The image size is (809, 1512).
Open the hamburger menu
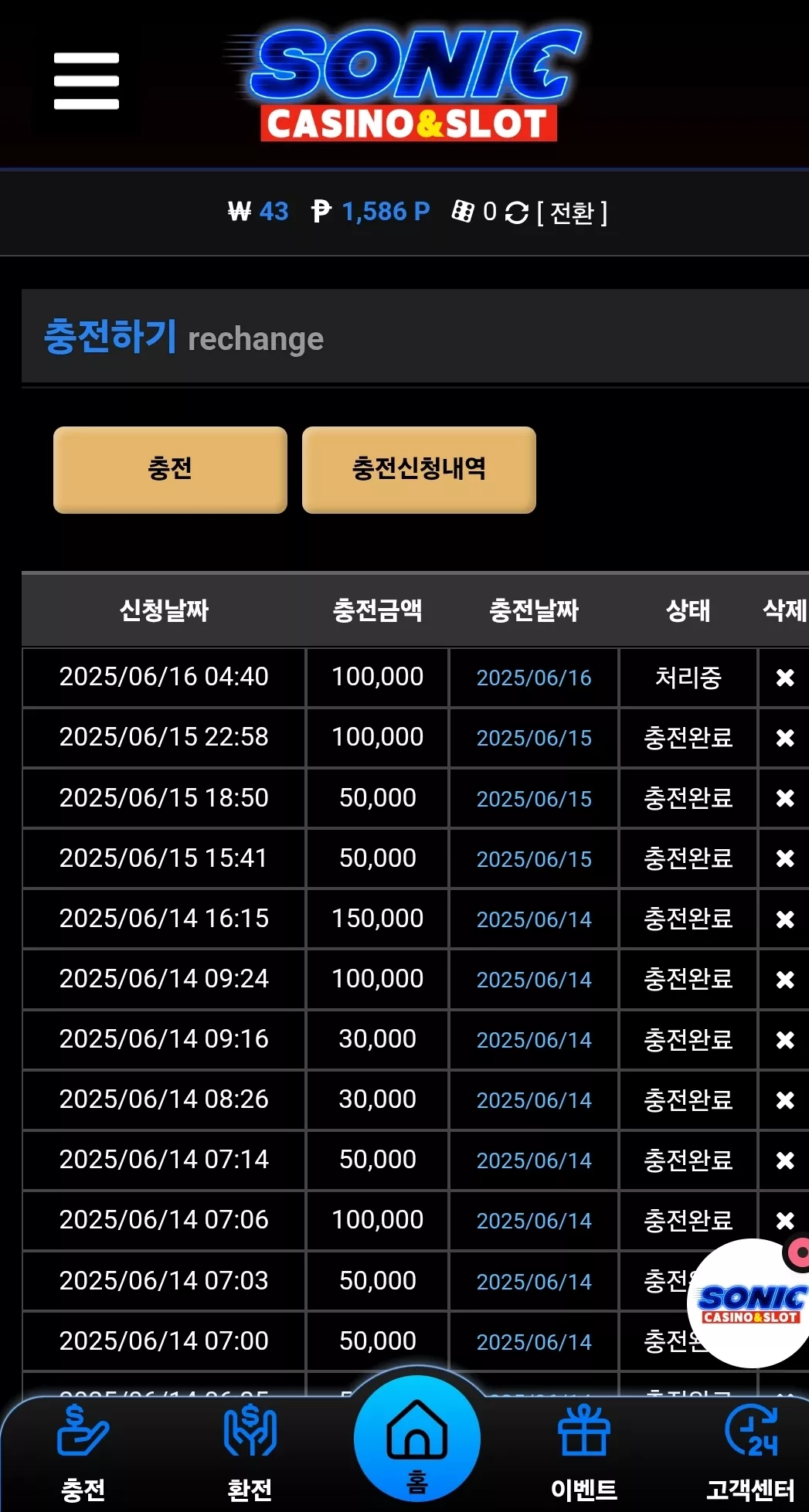pos(87,81)
